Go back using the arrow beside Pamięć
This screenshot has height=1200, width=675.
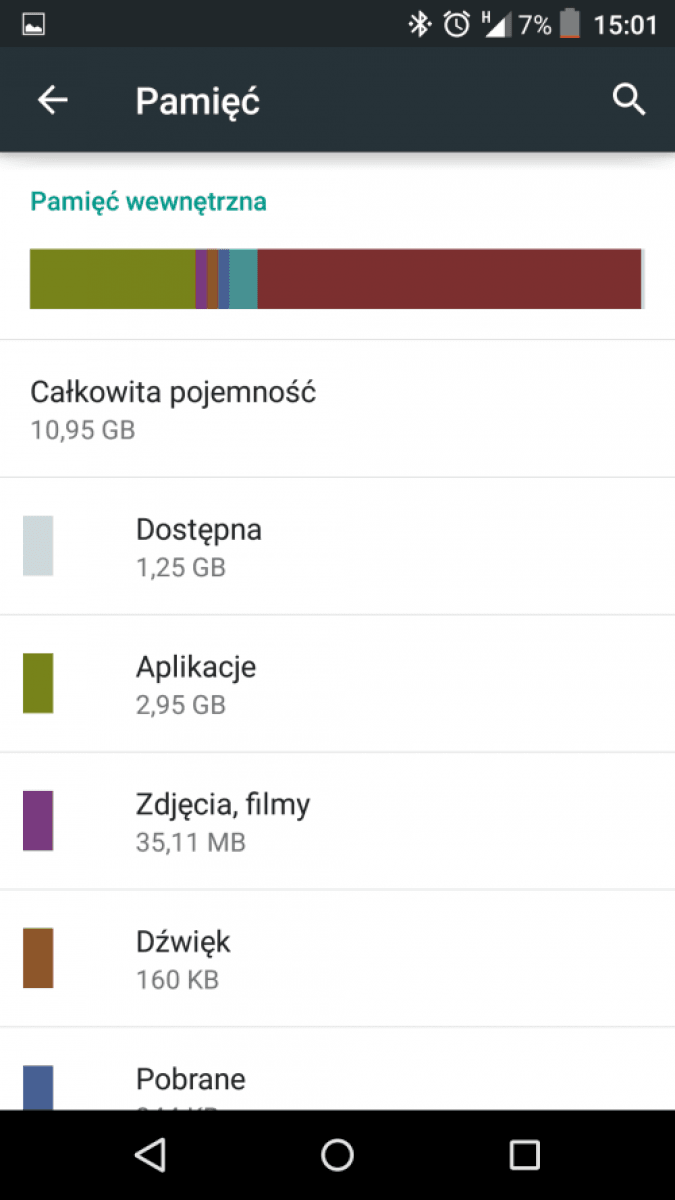coord(52,100)
